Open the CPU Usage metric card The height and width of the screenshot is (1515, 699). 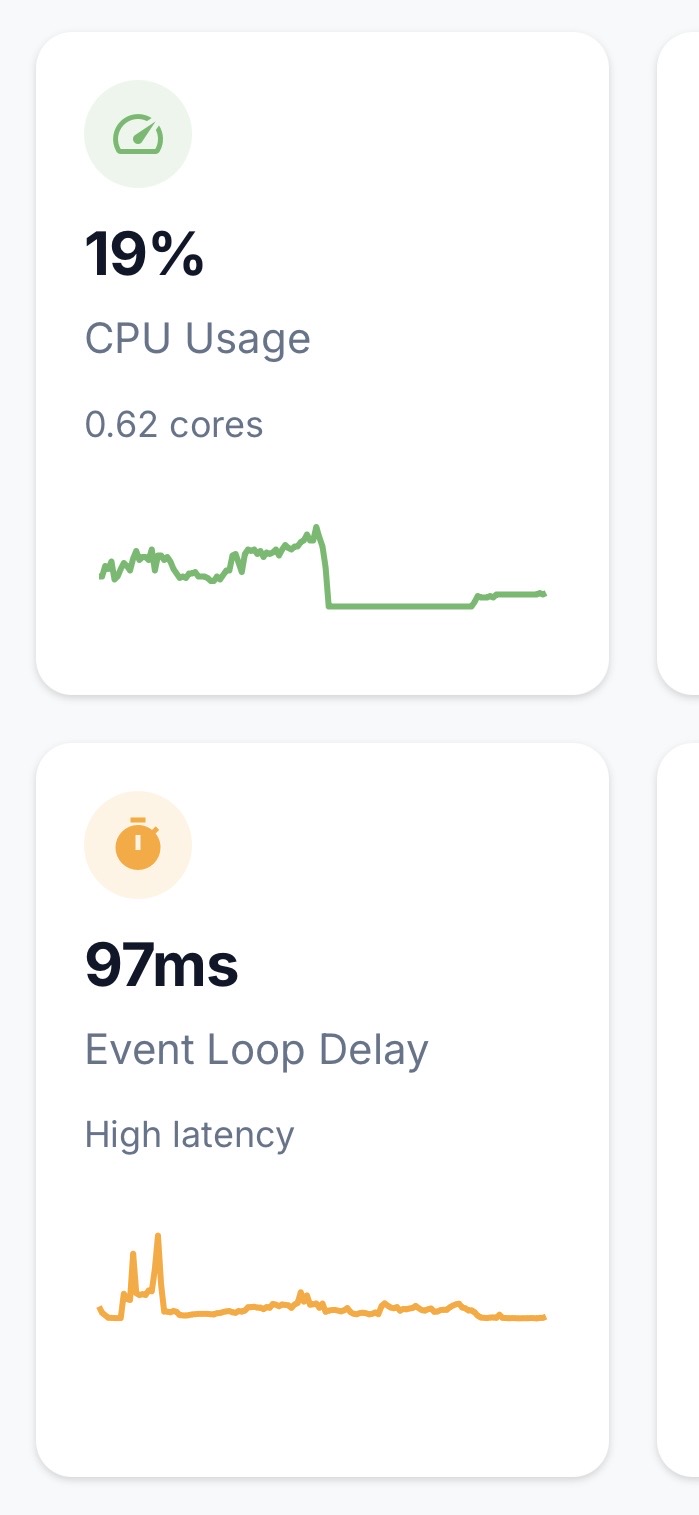coord(322,363)
